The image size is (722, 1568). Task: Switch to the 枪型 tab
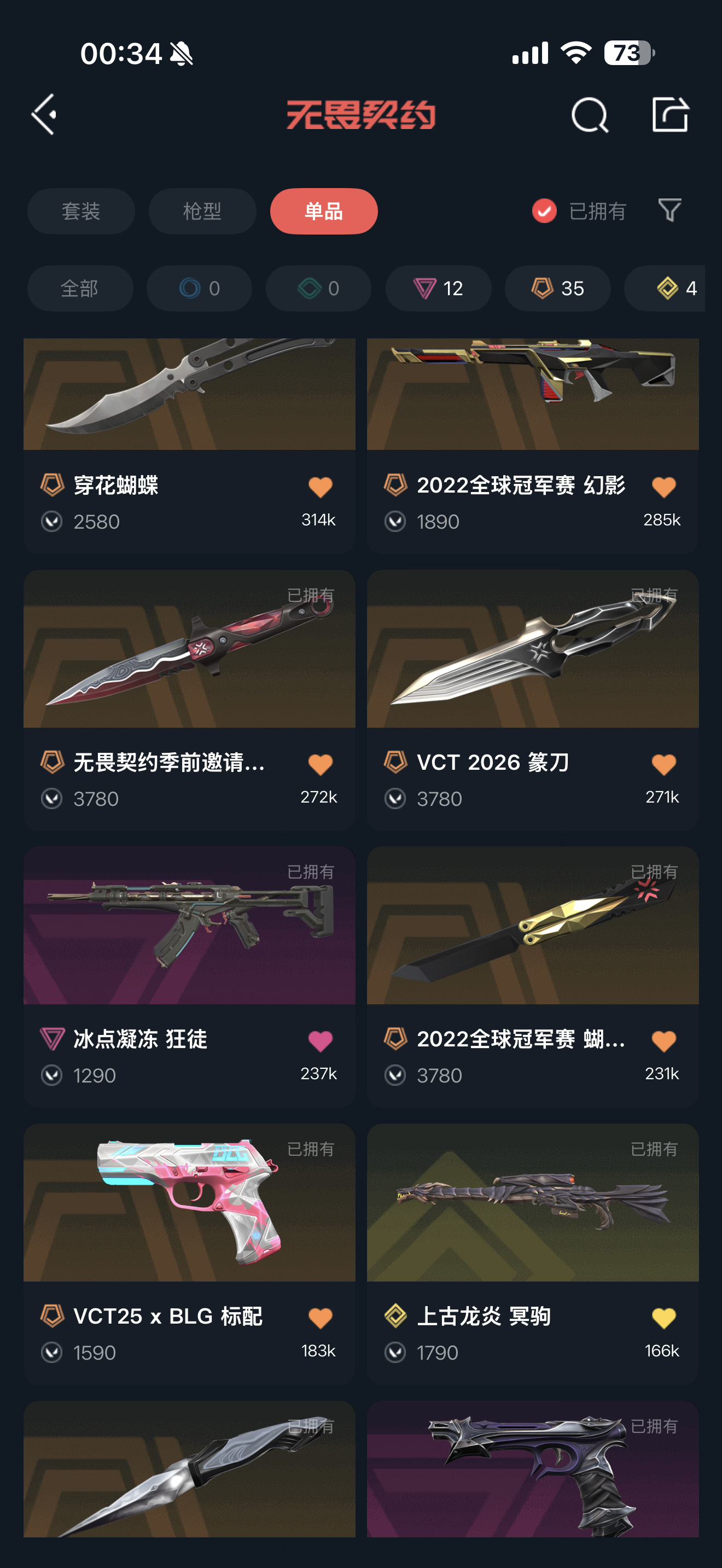[202, 211]
